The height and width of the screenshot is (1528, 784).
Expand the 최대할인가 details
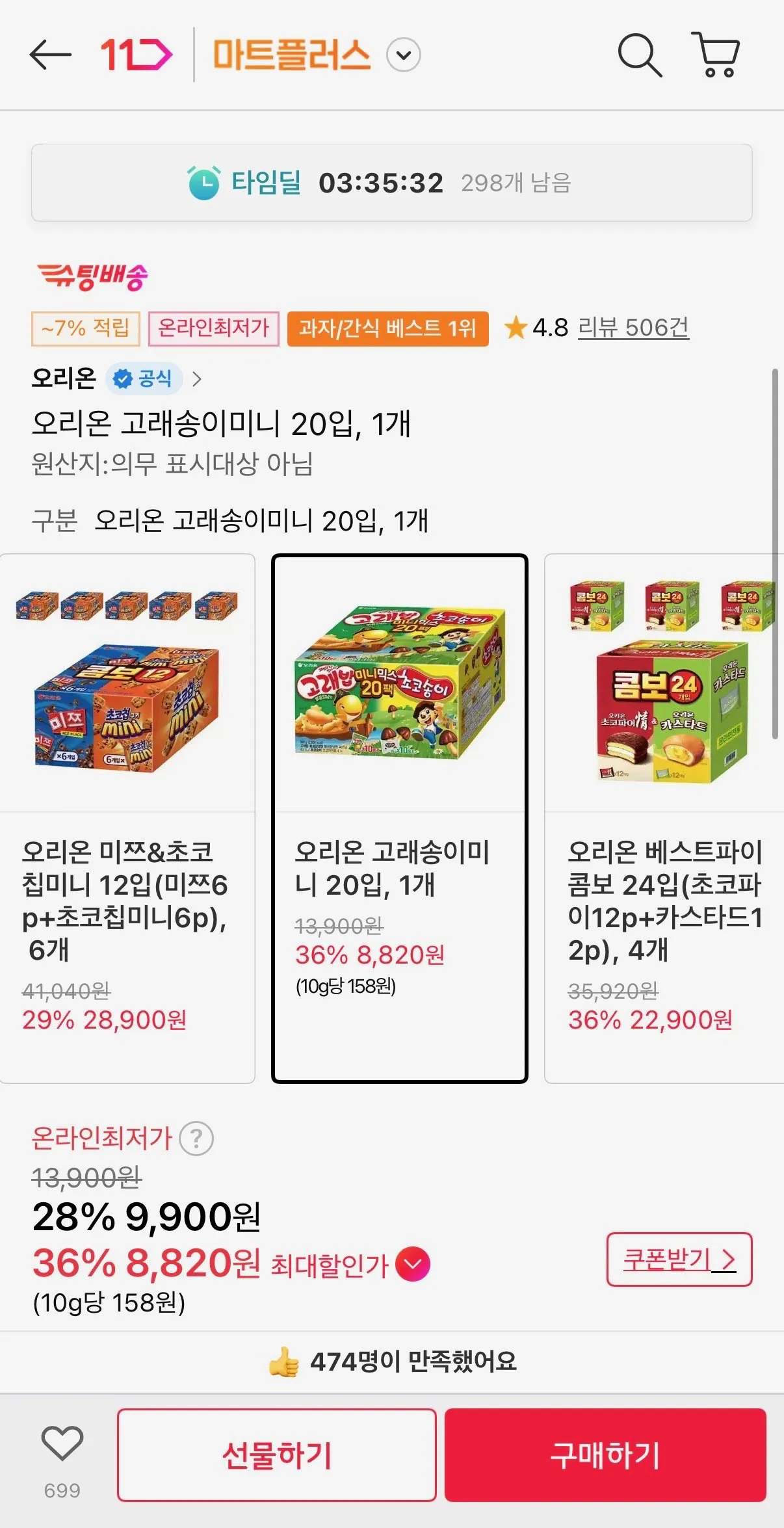(x=413, y=1265)
